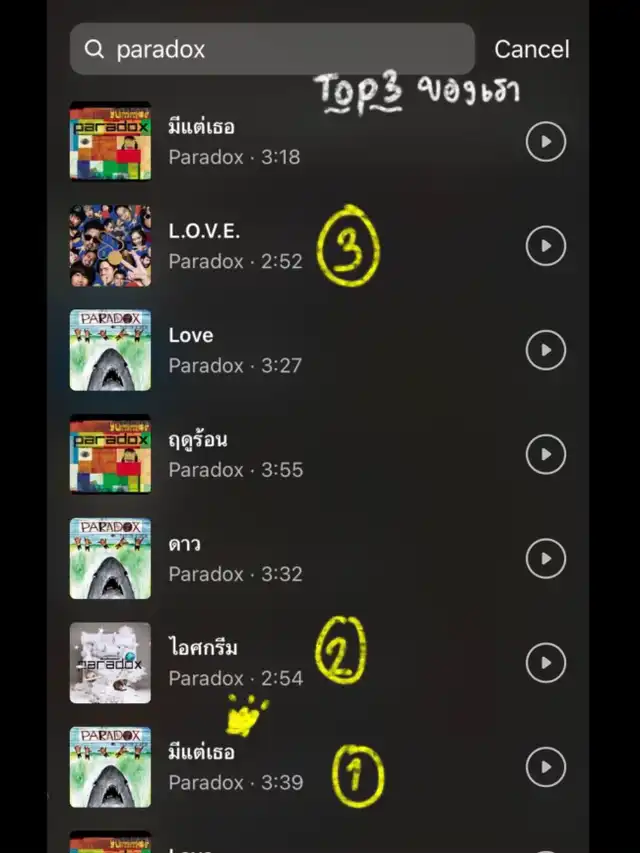The width and height of the screenshot is (640, 853).
Task: Play preview of L.O.V.E.
Action: [x=546, y=246]
